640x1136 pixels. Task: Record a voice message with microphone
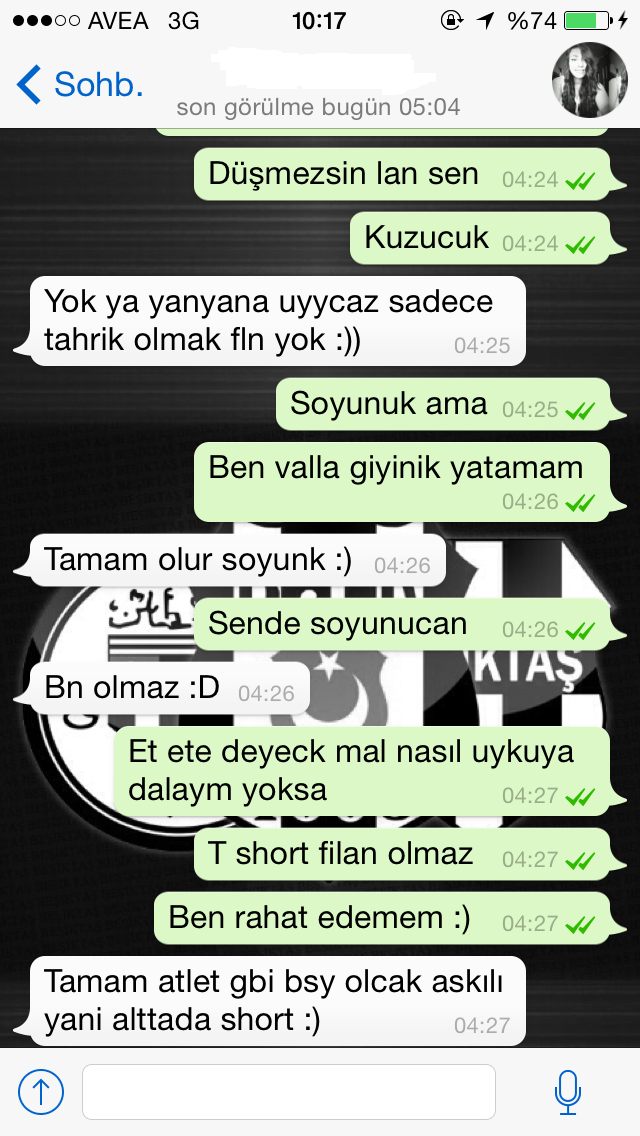coord(567,1091)
